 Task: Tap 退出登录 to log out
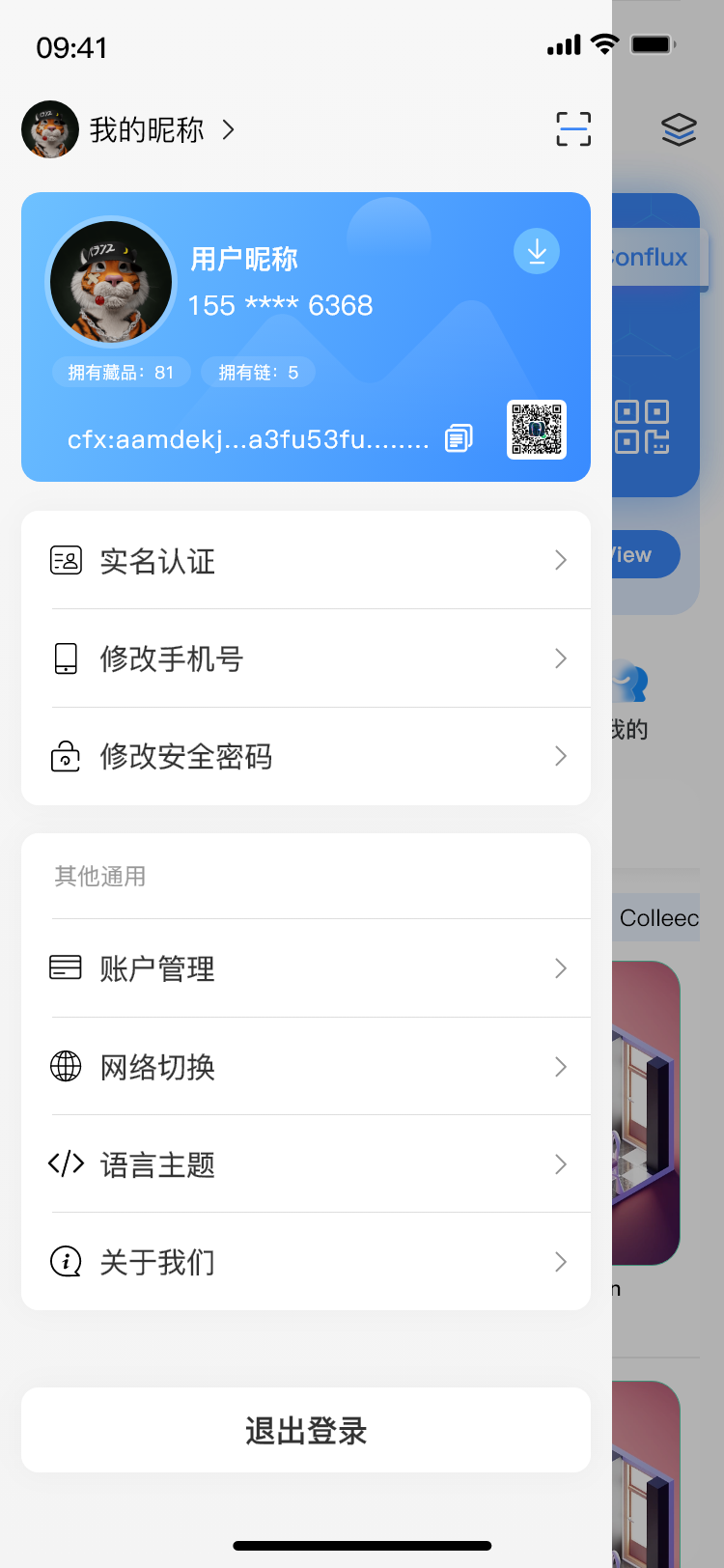[x=306, y=1430]
